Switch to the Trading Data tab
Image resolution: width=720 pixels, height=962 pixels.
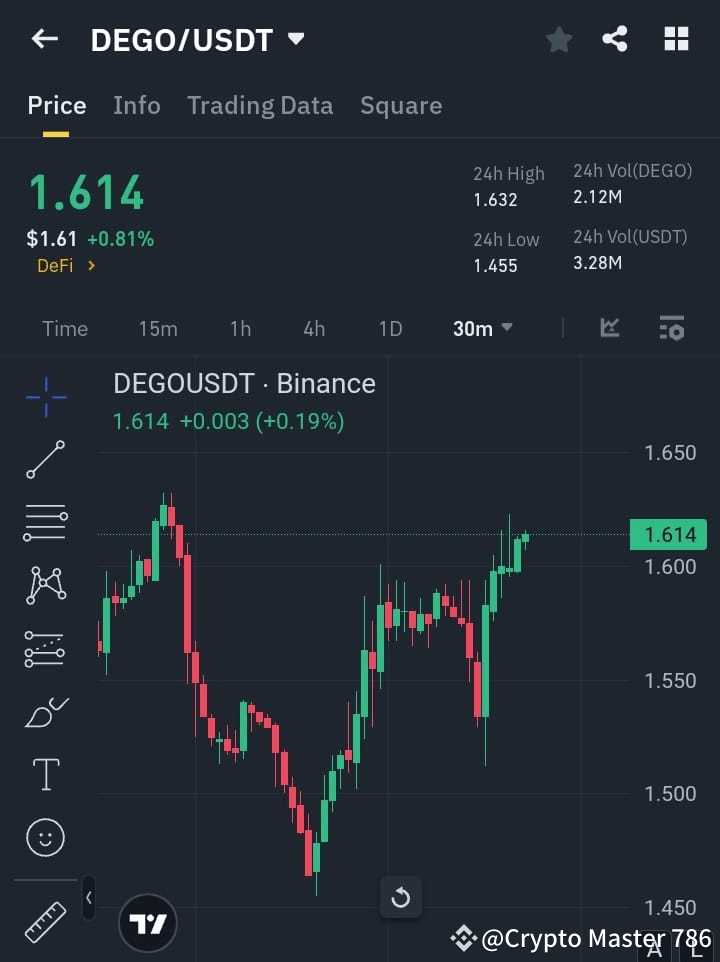(x=260, y=105)
